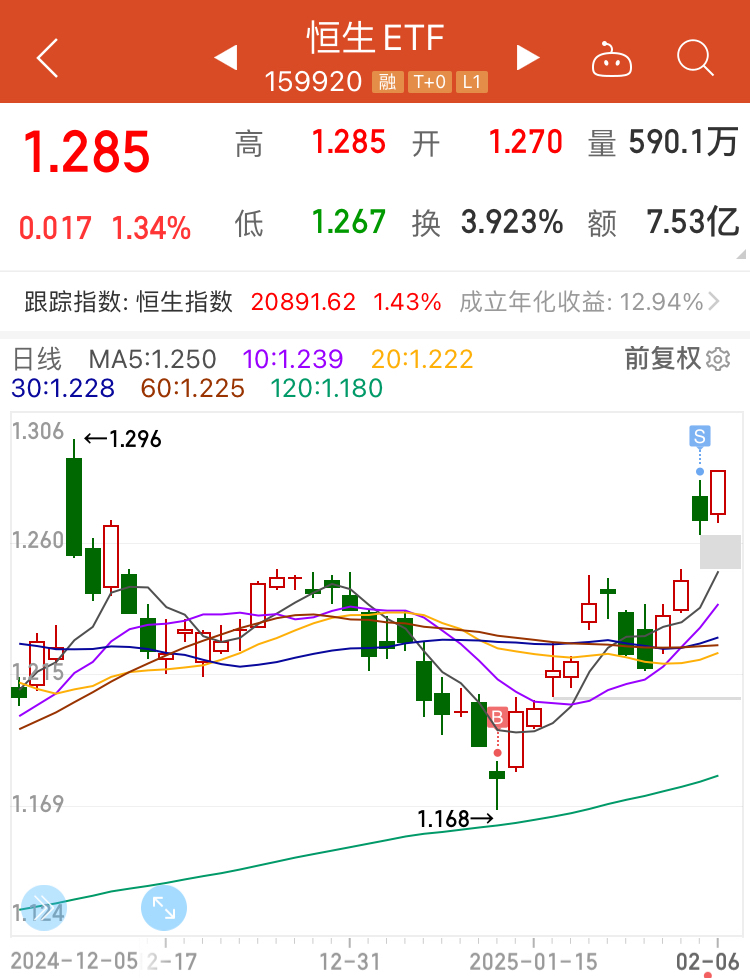This screenshot has height=978, width=750.
Task: Expand the chart to full screen
Action: 163,908
